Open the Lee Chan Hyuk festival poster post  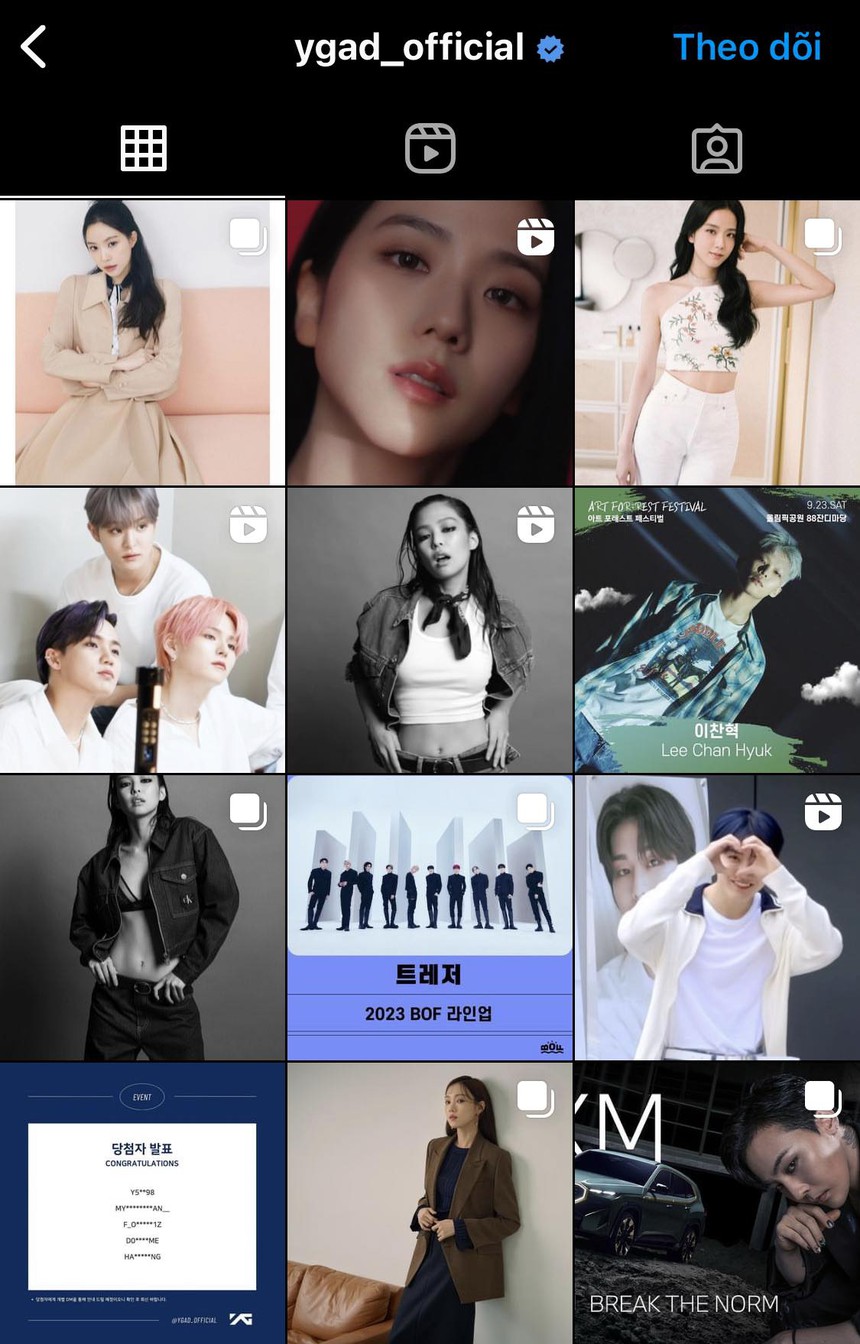(716, 630)
